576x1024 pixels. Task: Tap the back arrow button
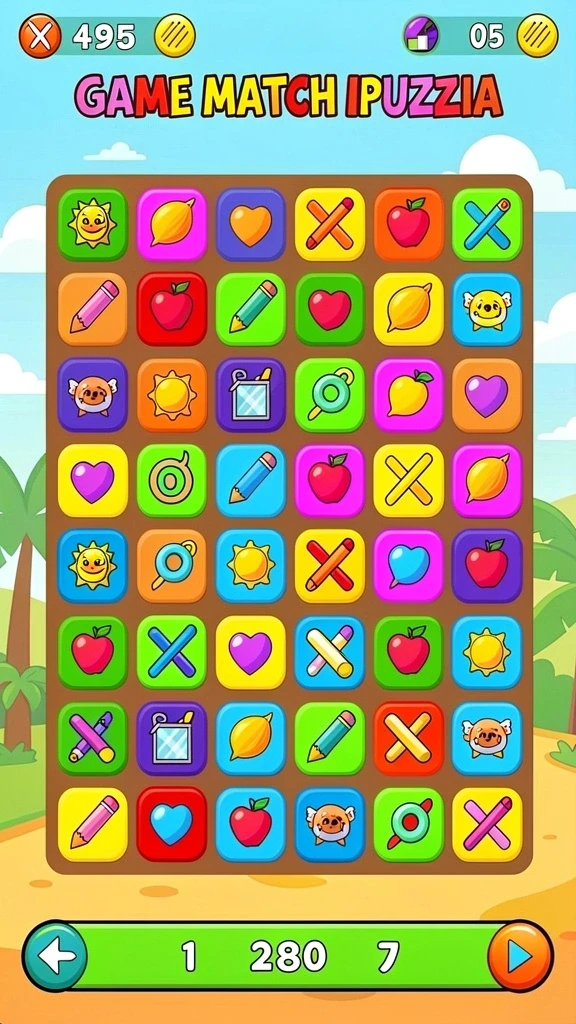coord(56,957)
